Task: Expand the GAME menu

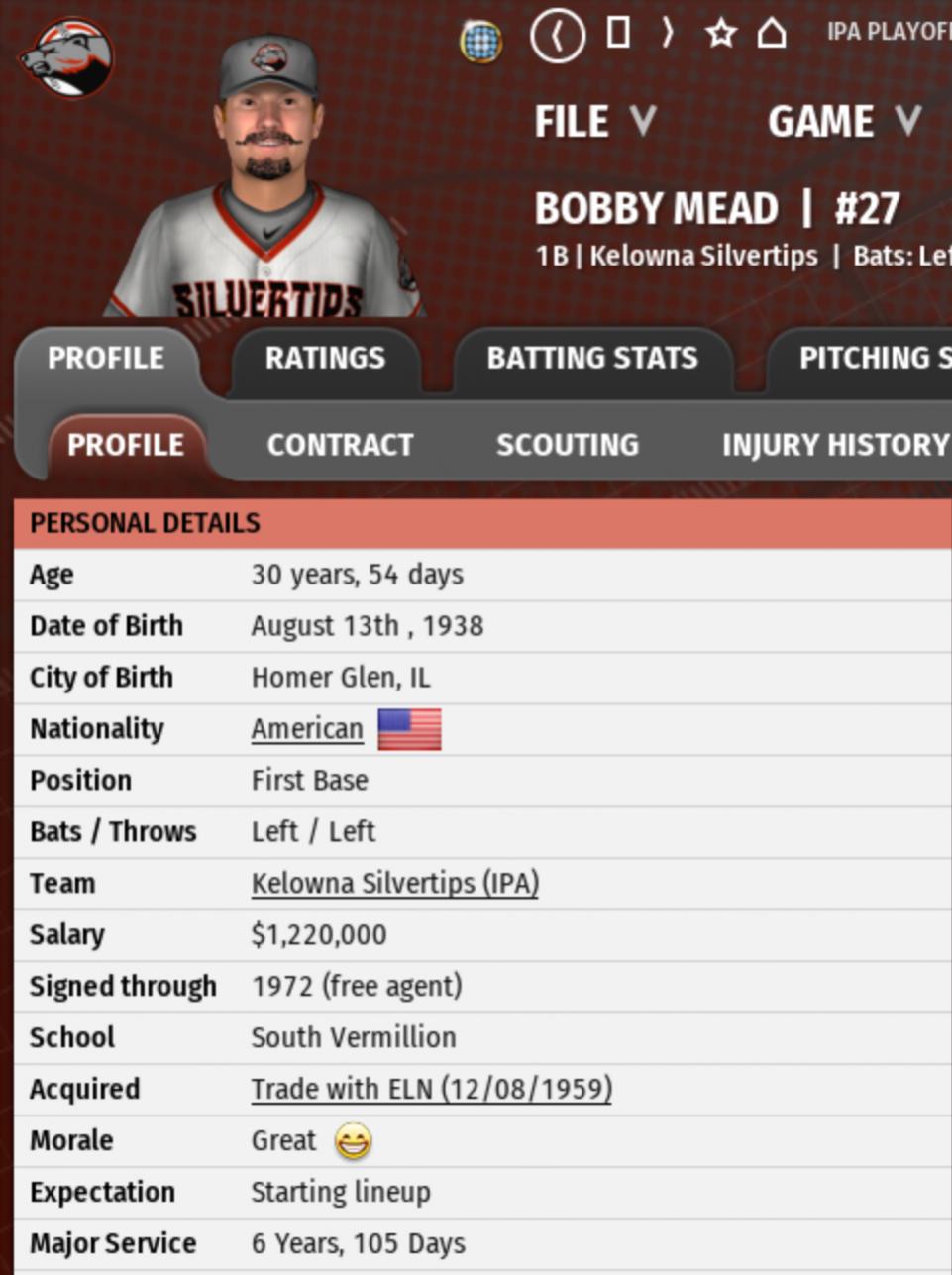Action: 844,122
